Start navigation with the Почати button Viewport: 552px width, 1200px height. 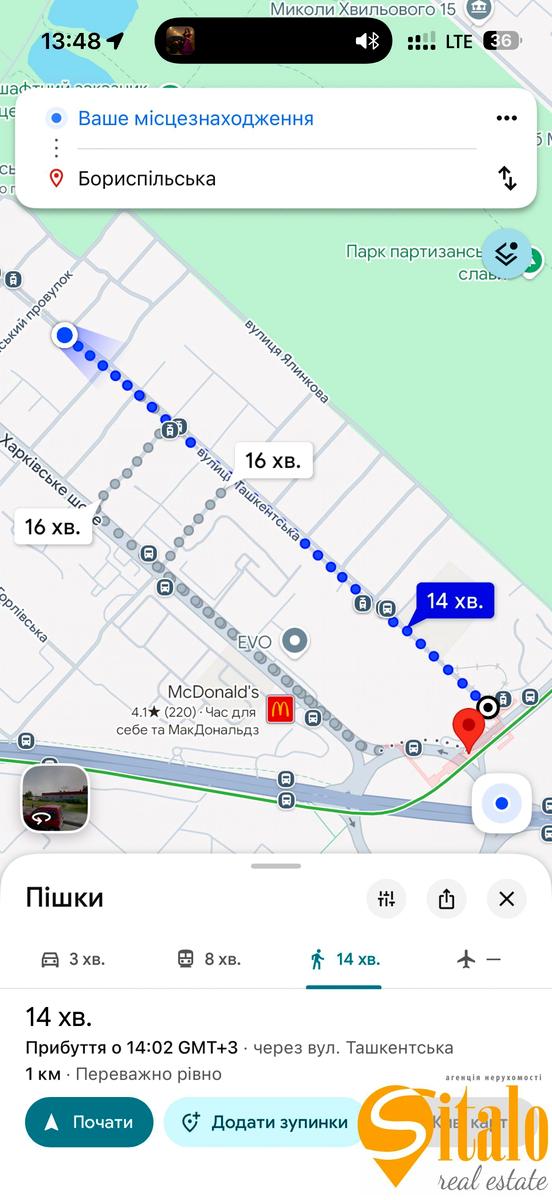coord(89,1122)
